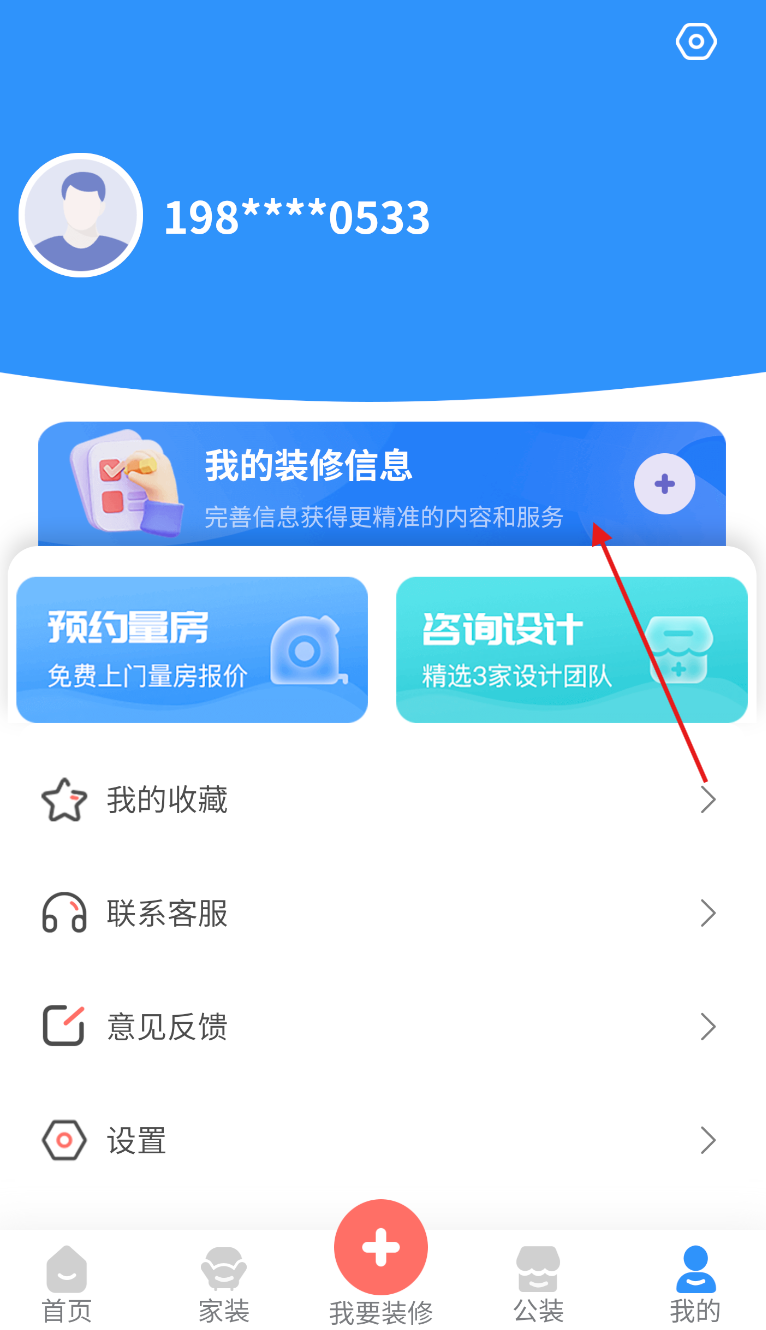Tap the plus on 我的装修信息 card
Viewport: 766px width, 1330px height.
point(664,485)
